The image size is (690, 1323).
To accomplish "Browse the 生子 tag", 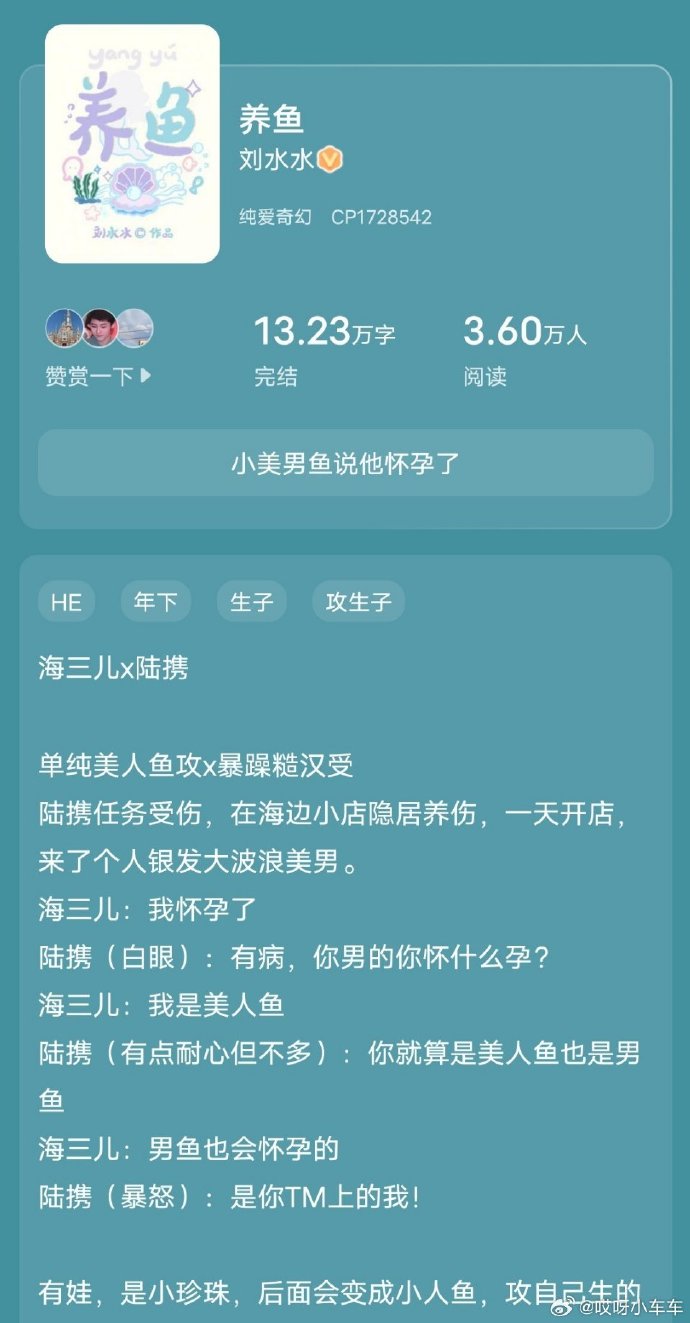I will point(251,602).
